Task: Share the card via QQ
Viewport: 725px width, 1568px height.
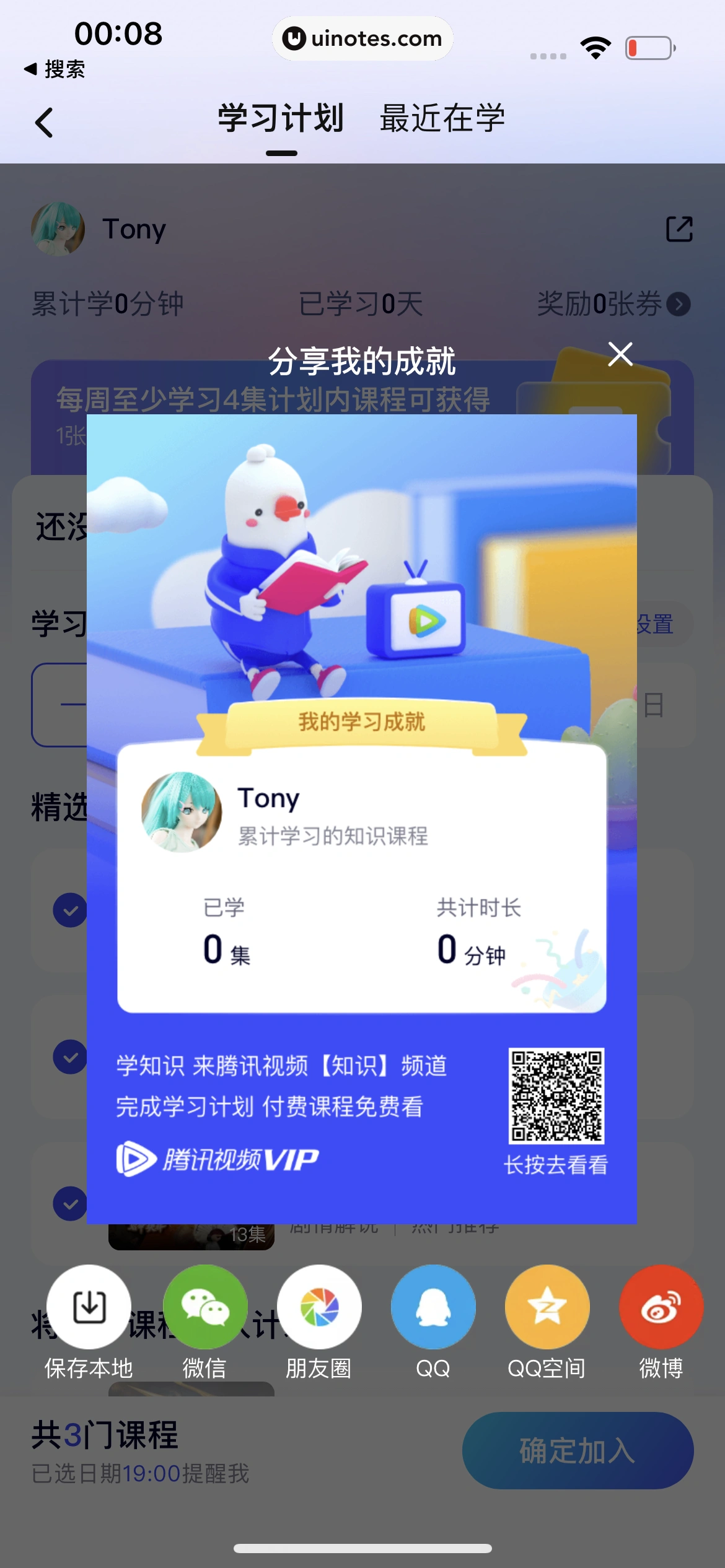Action: click(433, 1307)
